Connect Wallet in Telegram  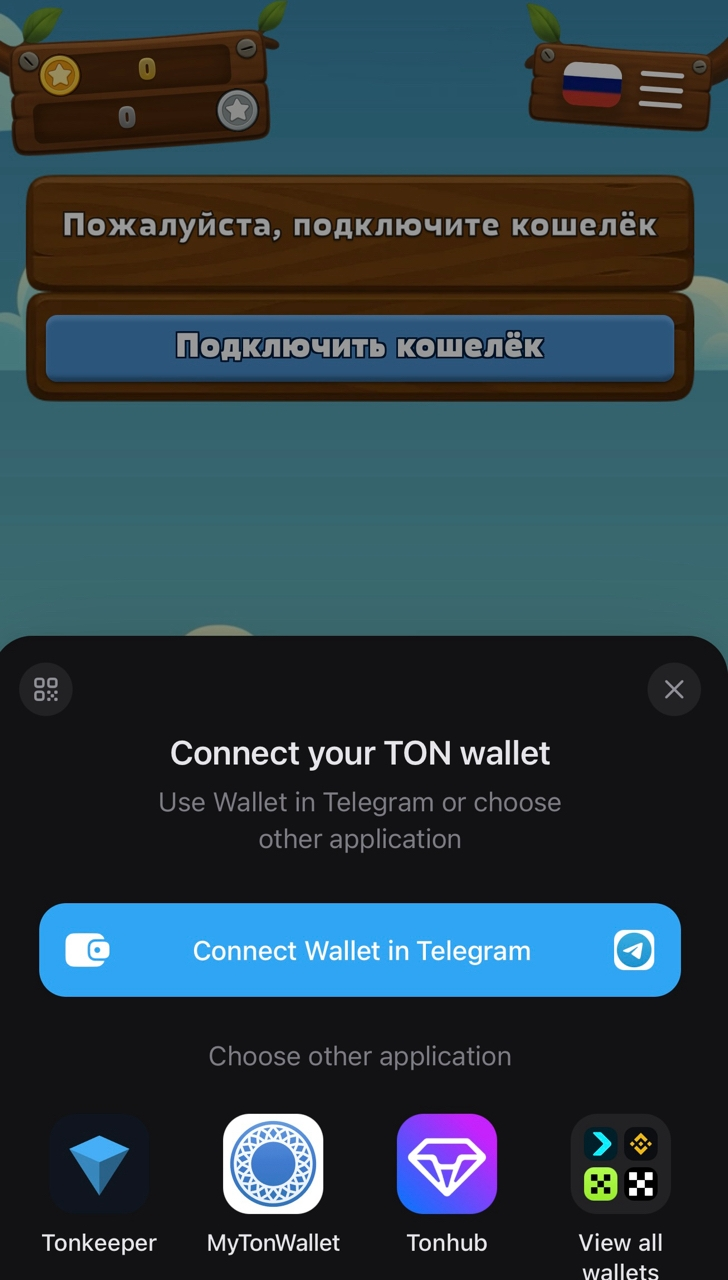point(360,950)
